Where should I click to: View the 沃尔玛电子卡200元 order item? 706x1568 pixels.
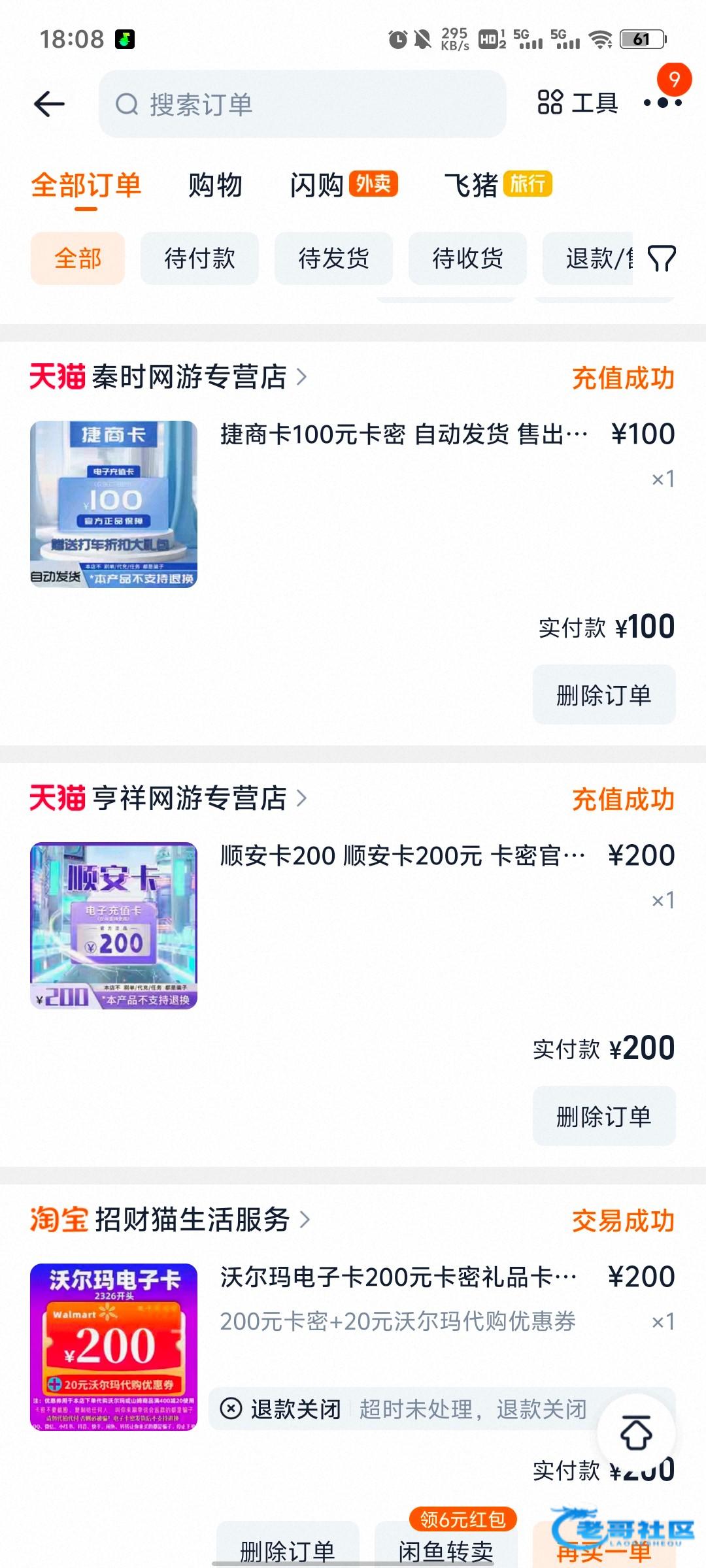[397, 1277]
